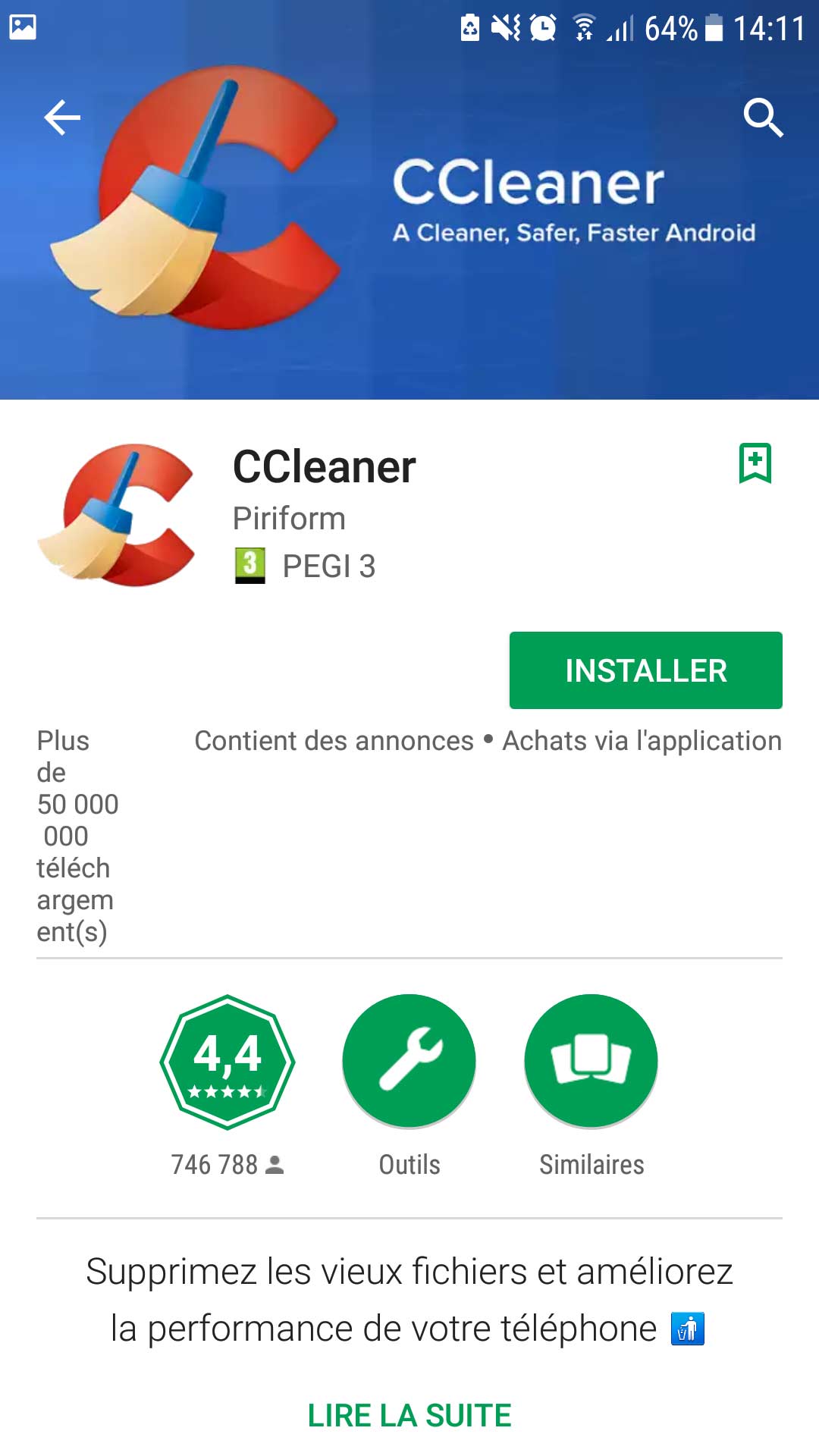Open the Outils category
This screenshot has height=1456, width=819.
[x=409, y=1061]
